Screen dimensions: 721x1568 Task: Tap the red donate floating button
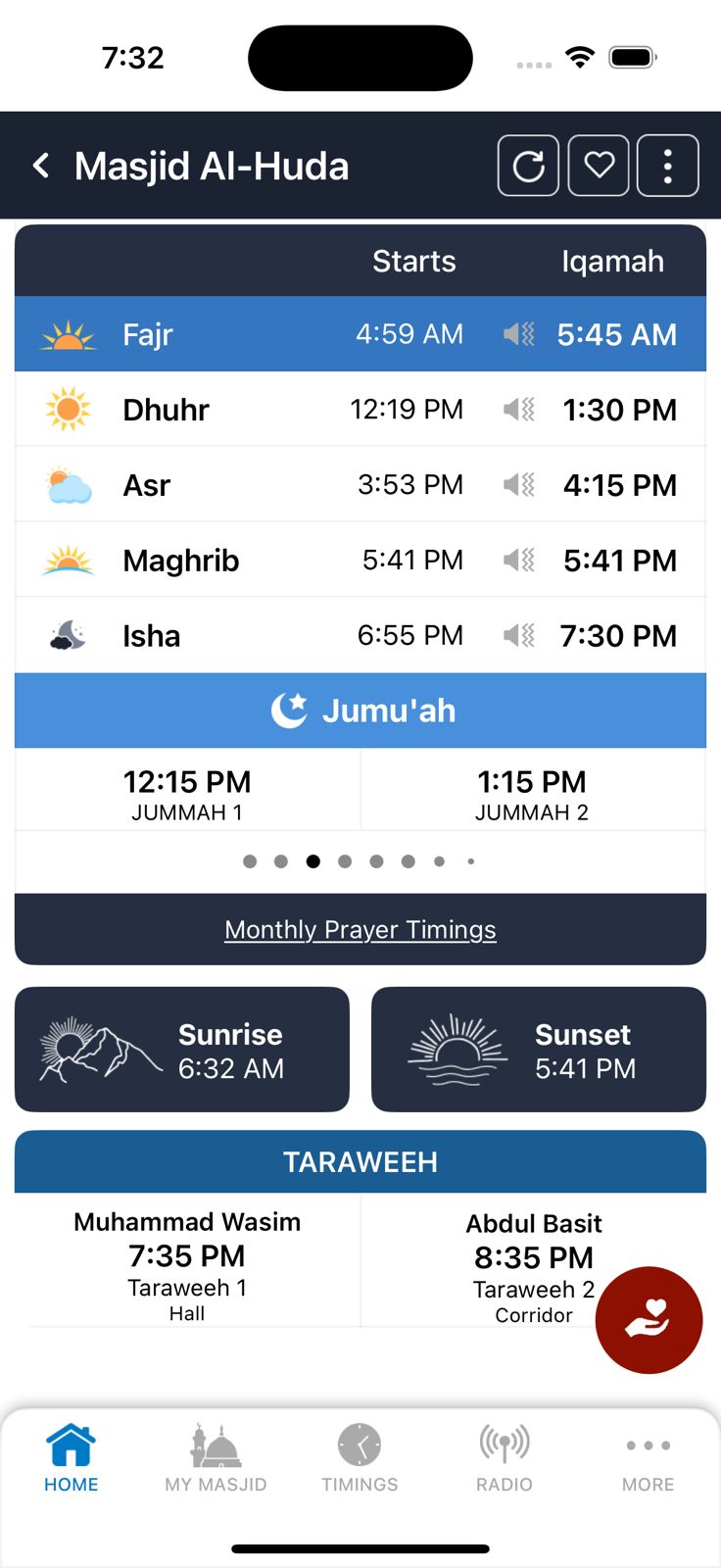pos(649,1320)
